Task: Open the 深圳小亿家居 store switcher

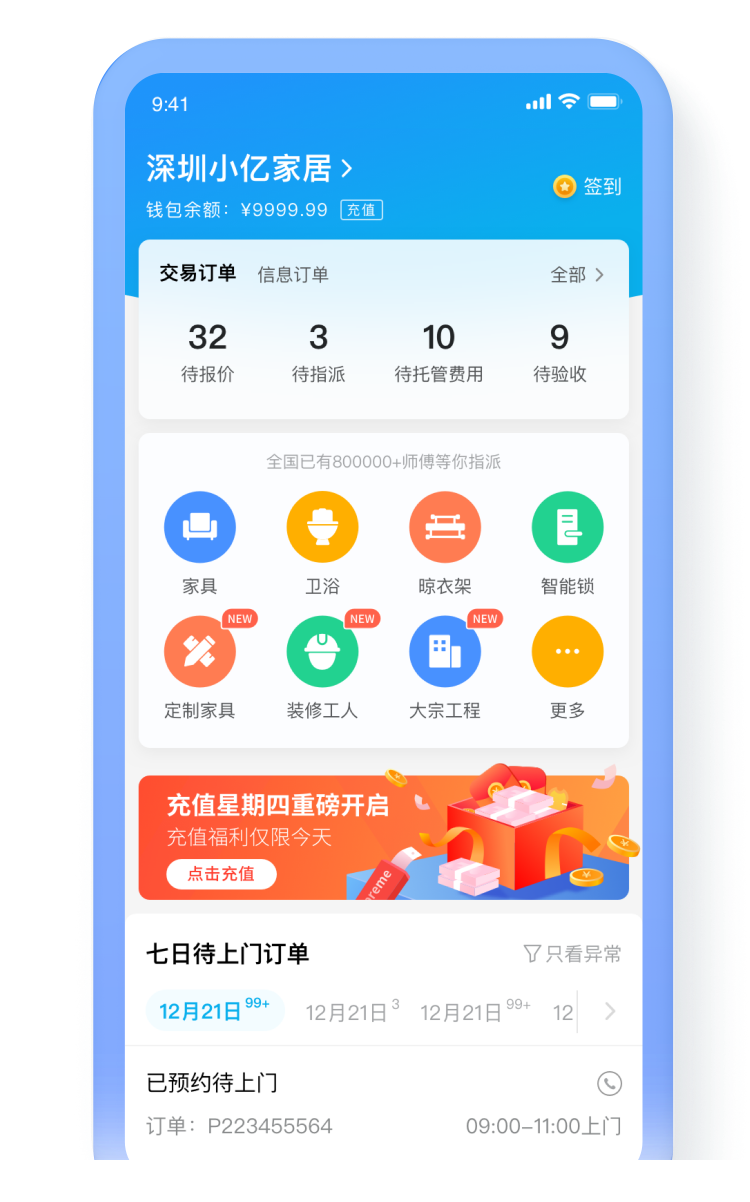Action: pos(250,168)
